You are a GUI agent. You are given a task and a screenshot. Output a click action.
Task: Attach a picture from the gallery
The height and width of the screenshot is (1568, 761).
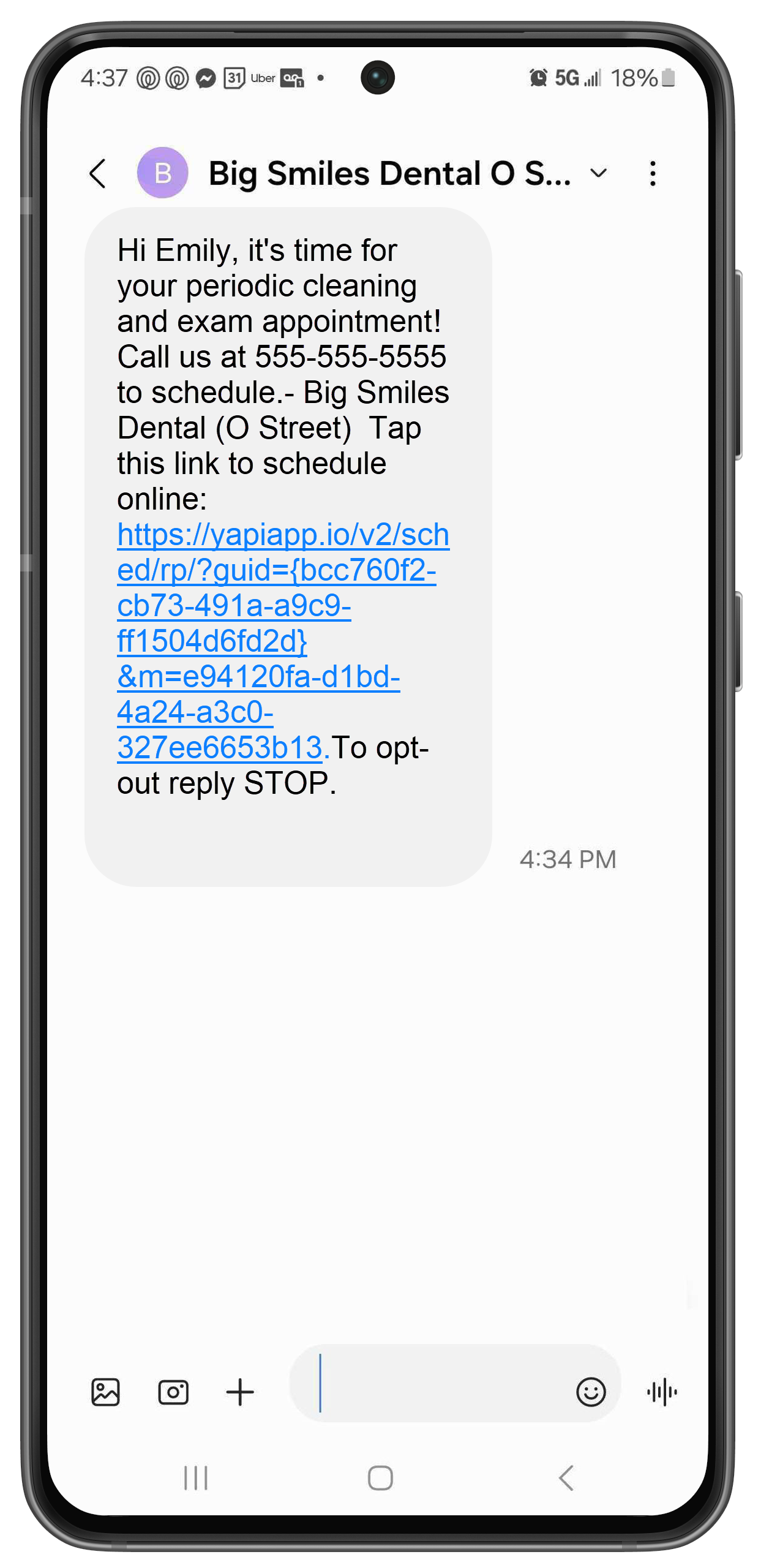[x=105, y=1392]
